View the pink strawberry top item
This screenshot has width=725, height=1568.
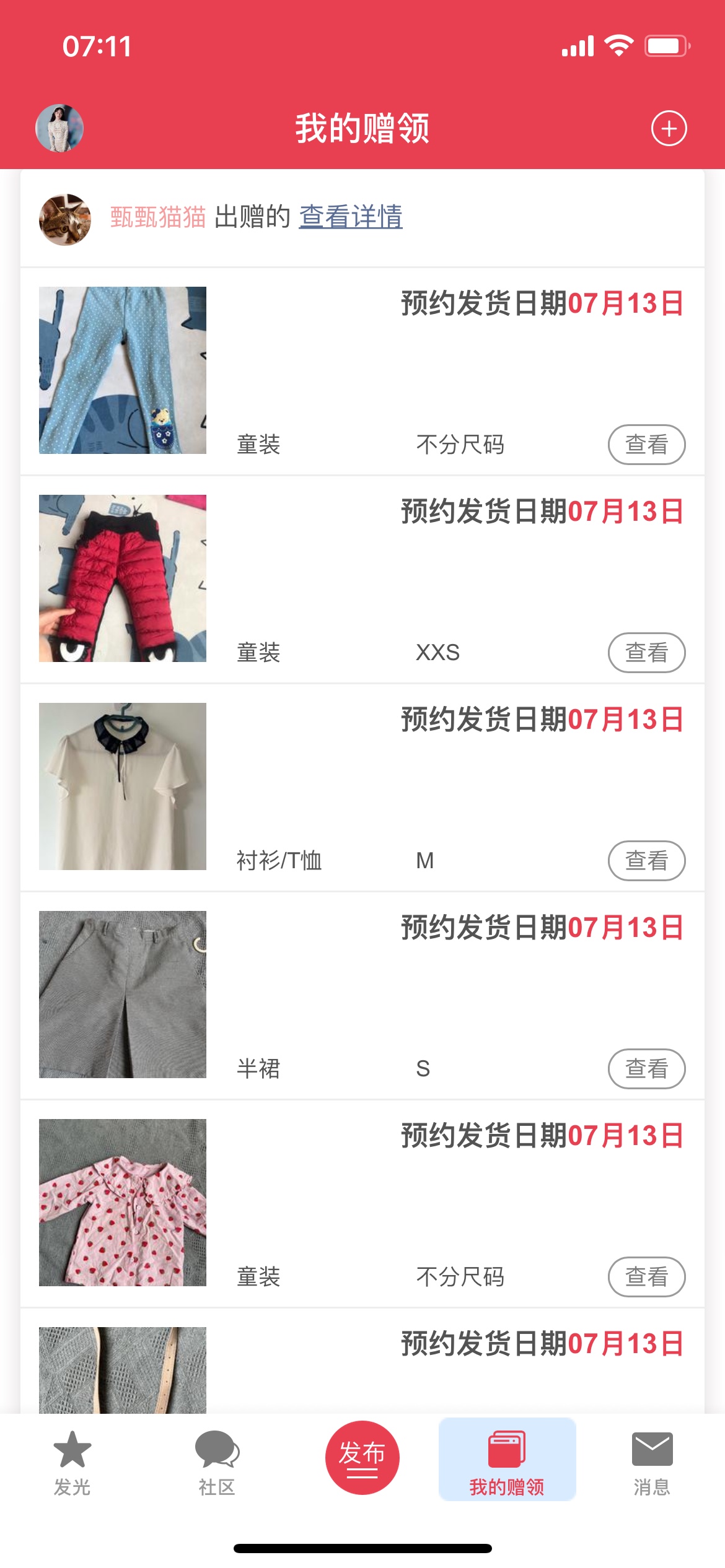tap(646, 1277)
